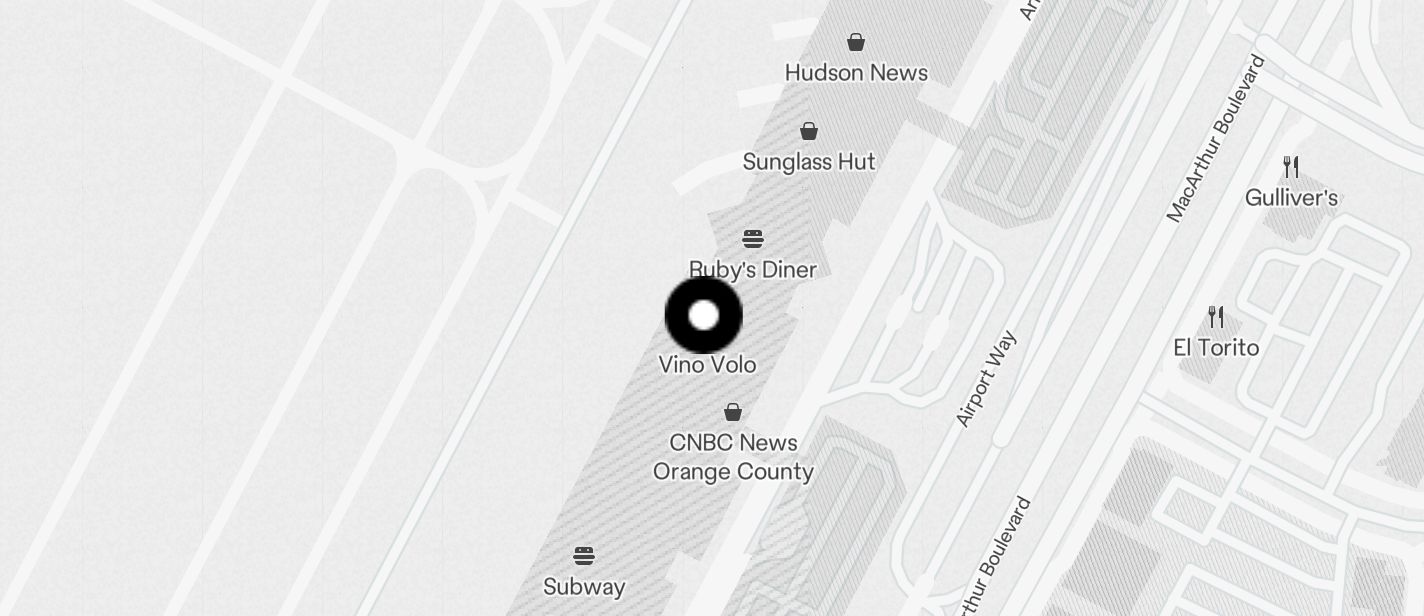Select the CNBC News Orange County marker
This screenshot has height=616, width=1424.
[x=733, y=412]
